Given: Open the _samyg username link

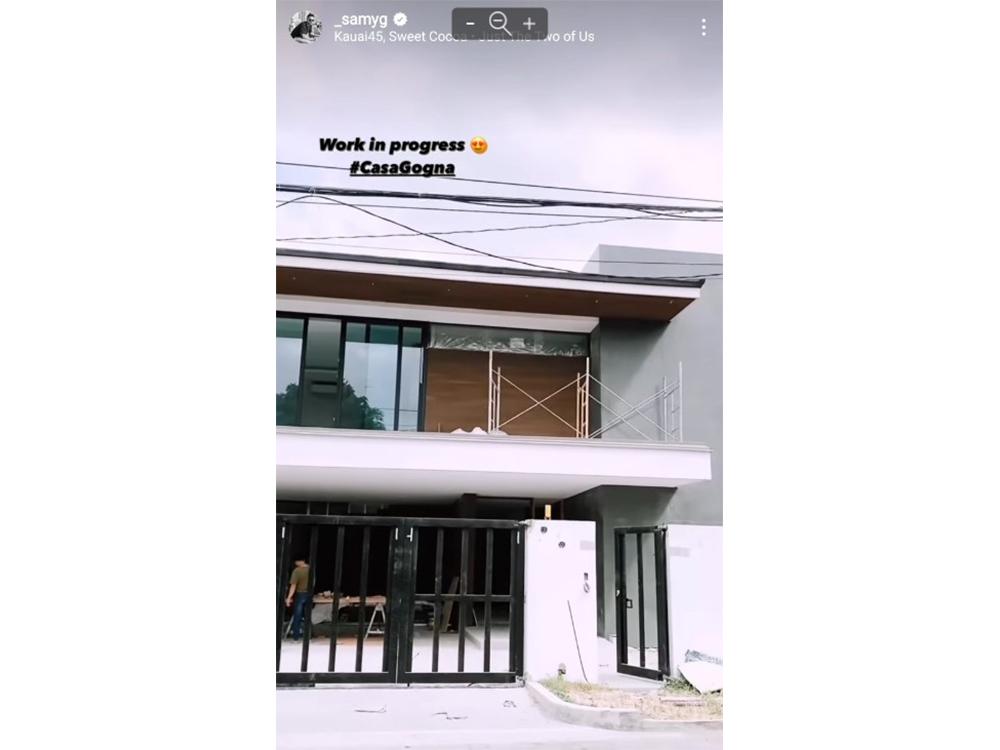Looking at the screenshot, I should point(360,19).
